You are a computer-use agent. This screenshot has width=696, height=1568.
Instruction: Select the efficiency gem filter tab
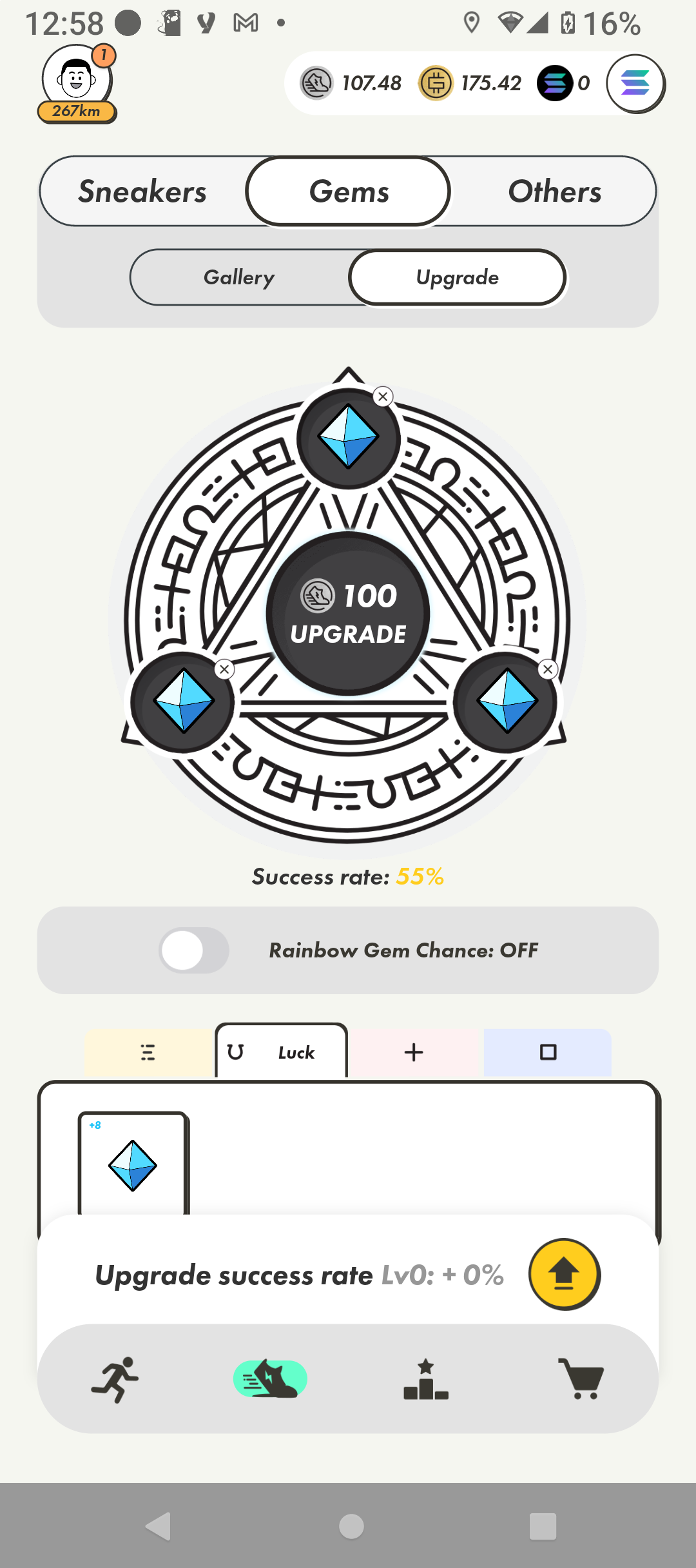click(x=149, y=1052)
